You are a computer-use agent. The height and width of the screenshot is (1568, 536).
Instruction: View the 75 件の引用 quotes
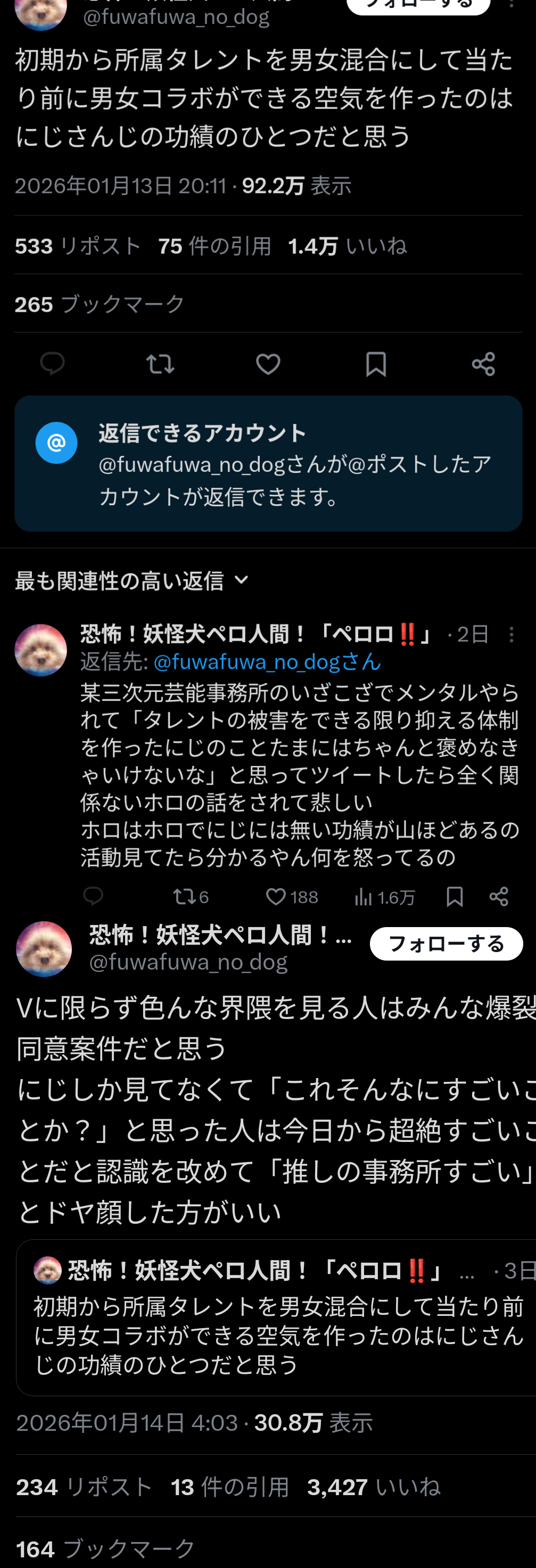point(215,246)
